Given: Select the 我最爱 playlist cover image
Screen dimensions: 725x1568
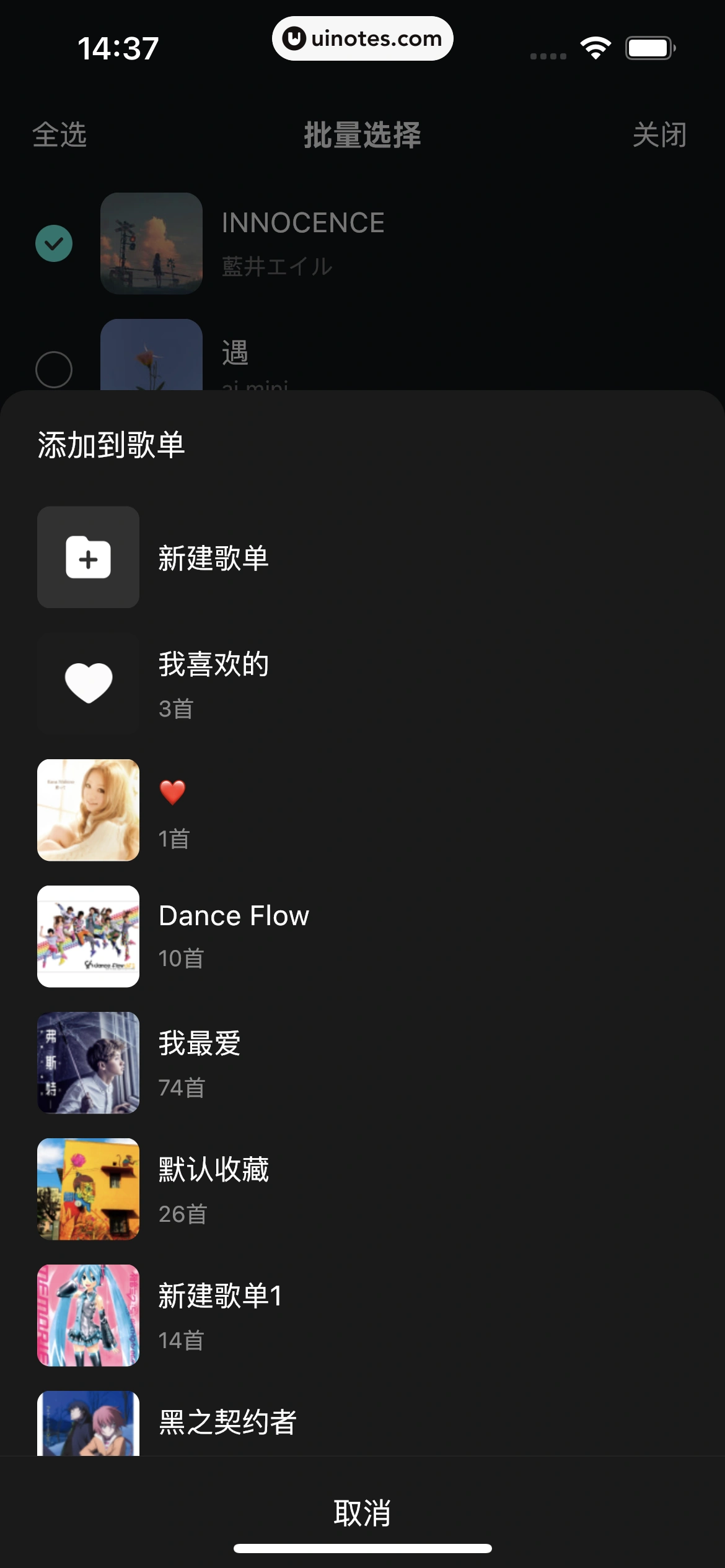Looking at the screenshot, I should click(87, 1063).
